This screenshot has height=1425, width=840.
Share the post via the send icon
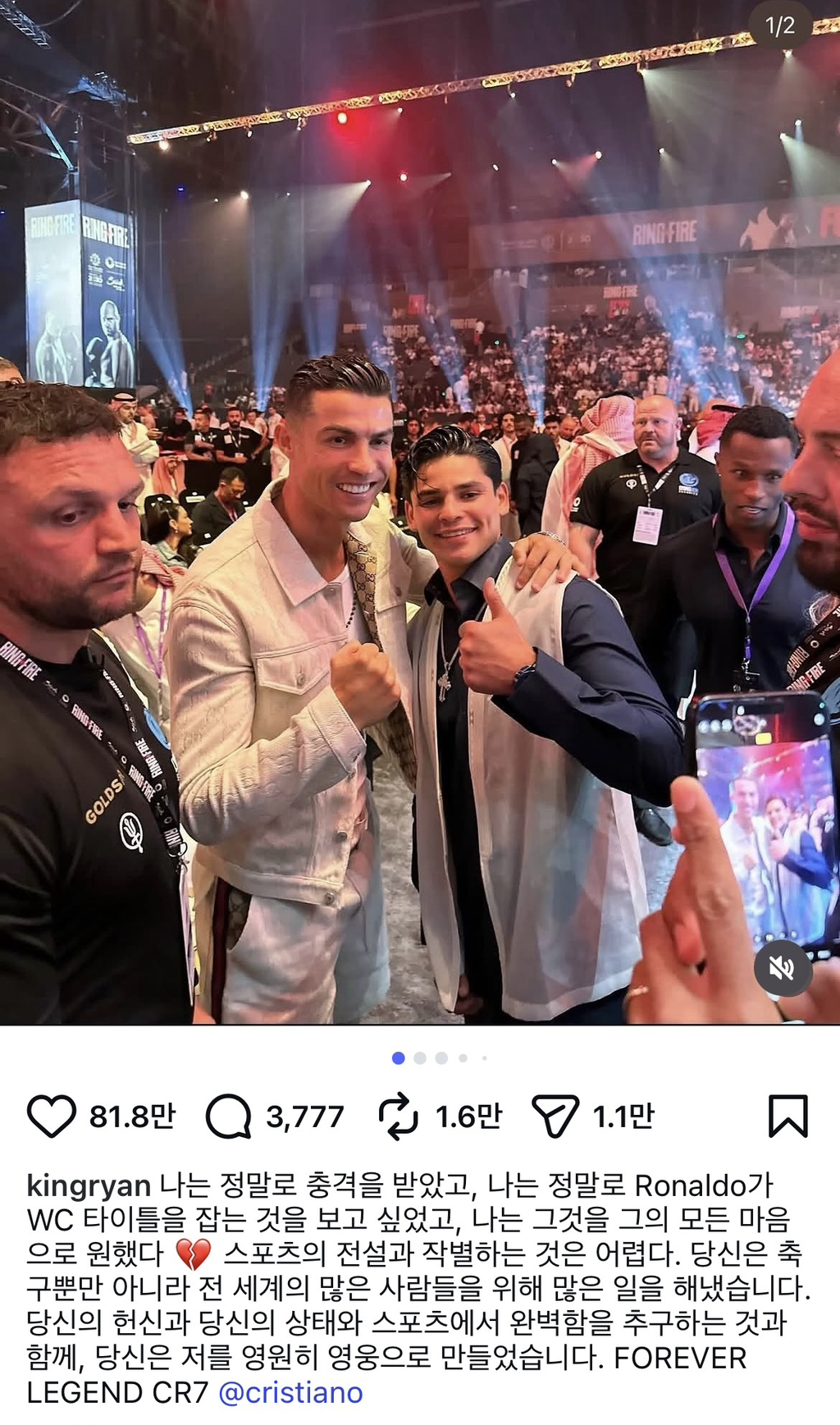coord(555,1116)
